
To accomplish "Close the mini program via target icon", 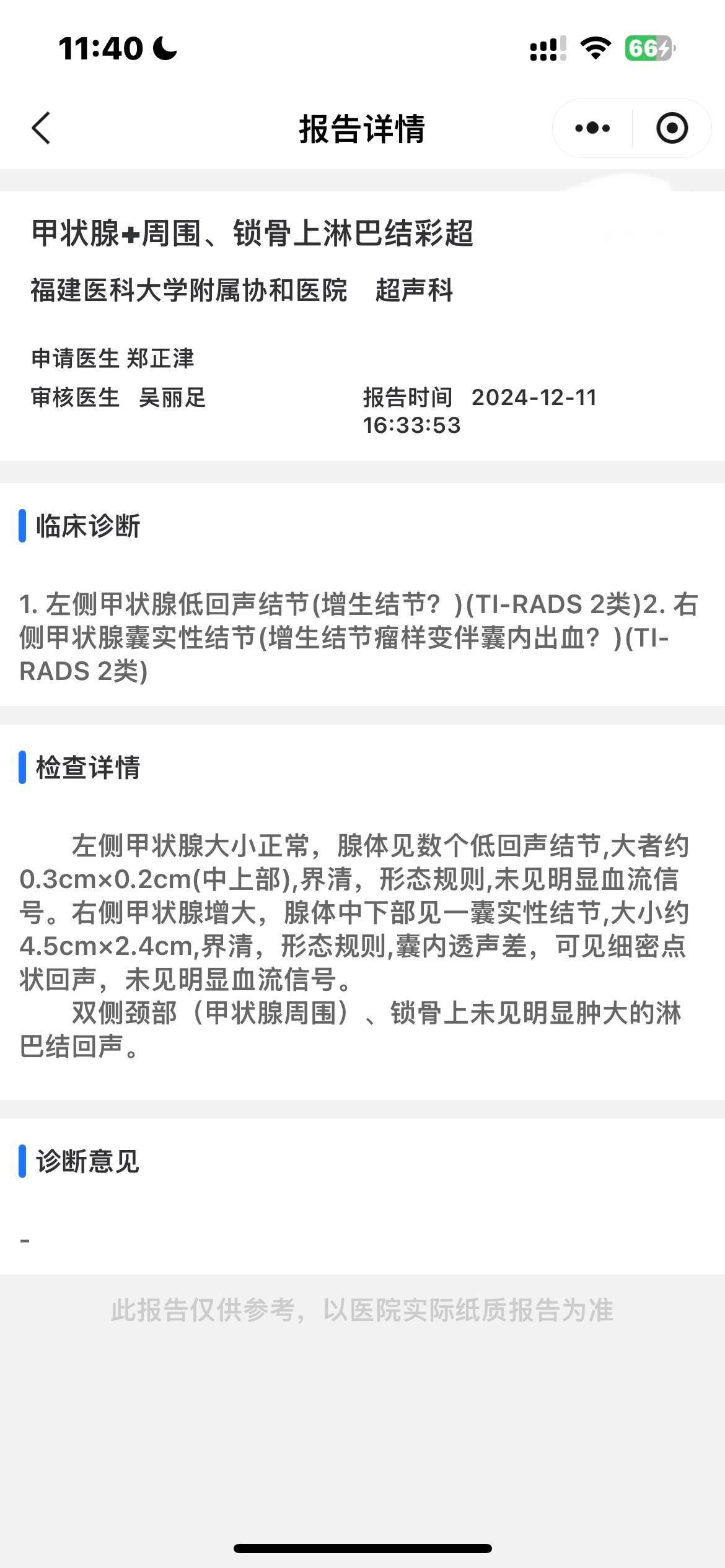I will [x=672, y=128].
